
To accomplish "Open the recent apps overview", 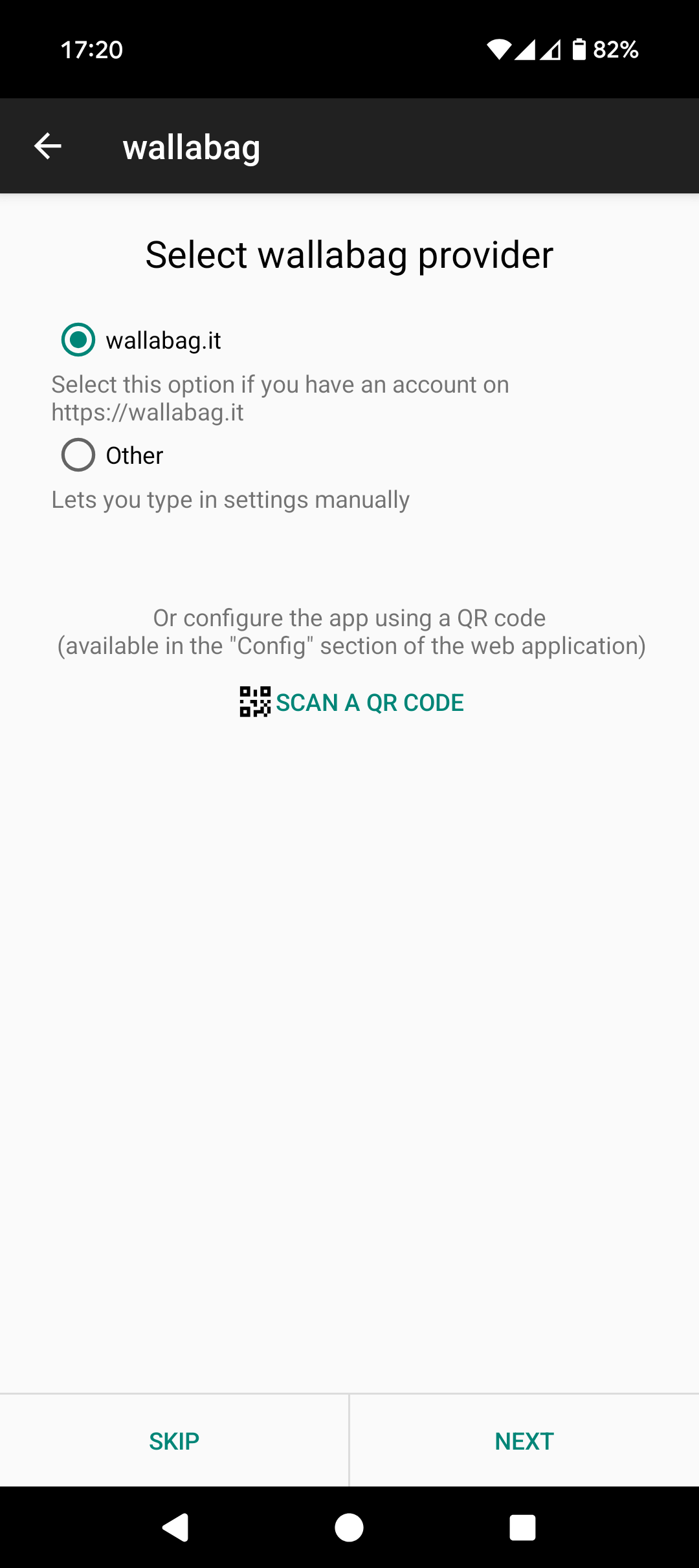I will pos(522,1528).
